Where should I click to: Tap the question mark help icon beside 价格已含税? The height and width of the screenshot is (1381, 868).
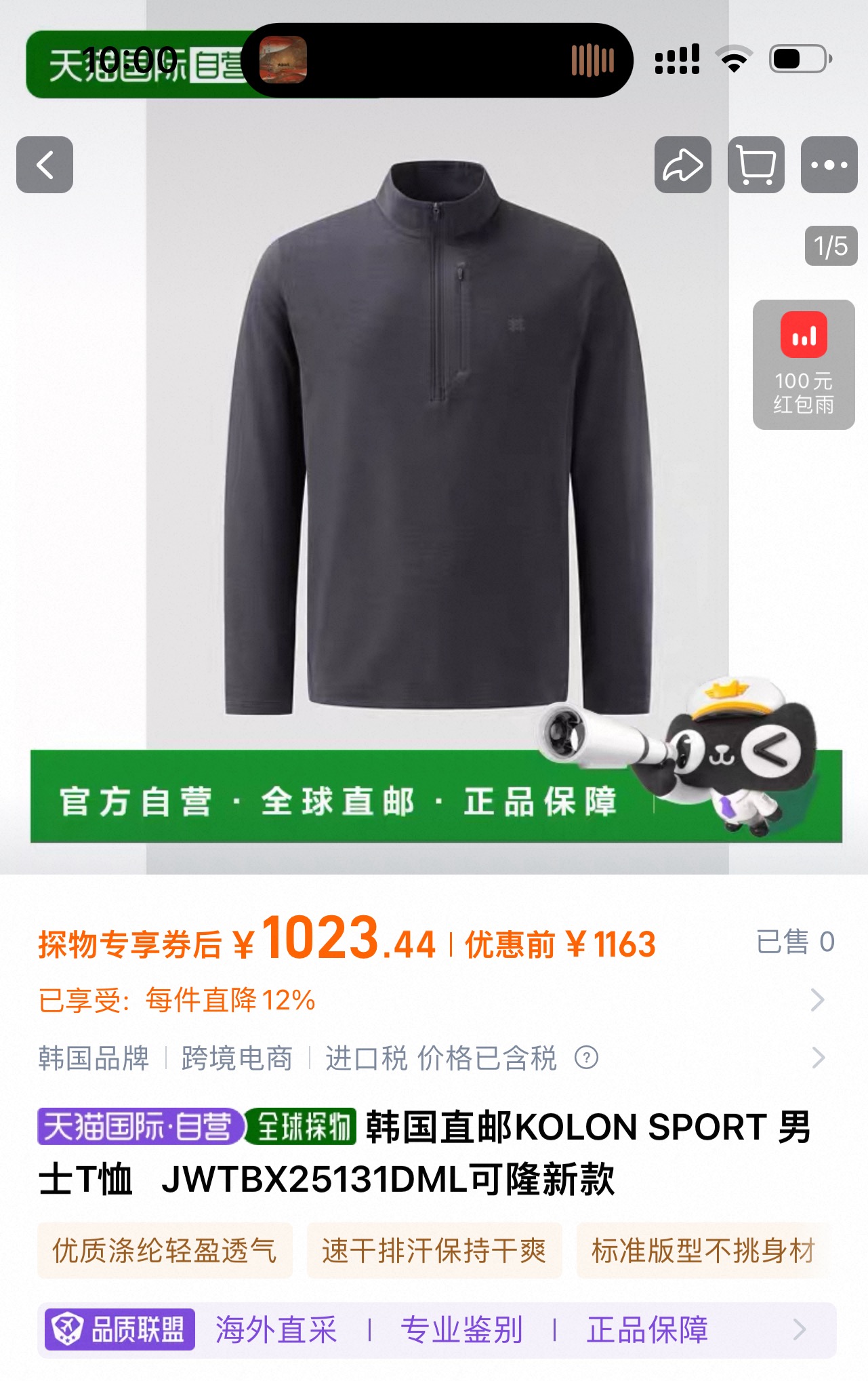tap(586, 1058)
